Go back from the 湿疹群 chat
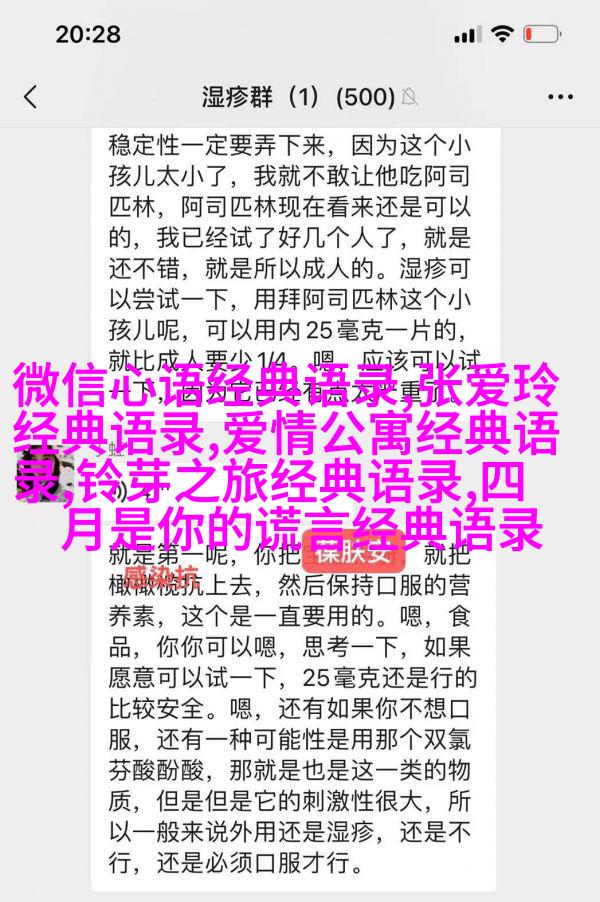600x902 pixels. click(x=30, y=97)
